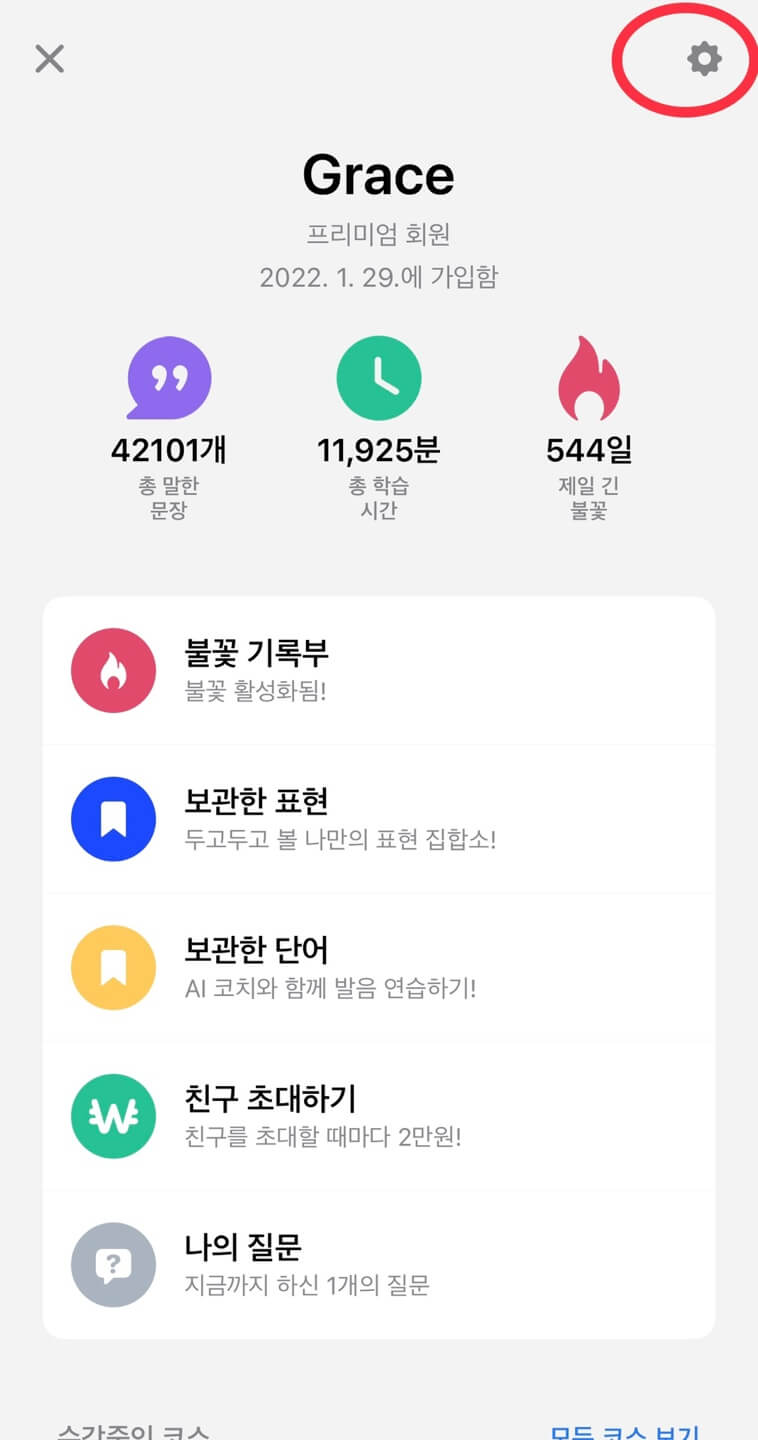758x1440 pixels.
Task: Open the 불꽃 기록부 row
Action: click(379, 671)
